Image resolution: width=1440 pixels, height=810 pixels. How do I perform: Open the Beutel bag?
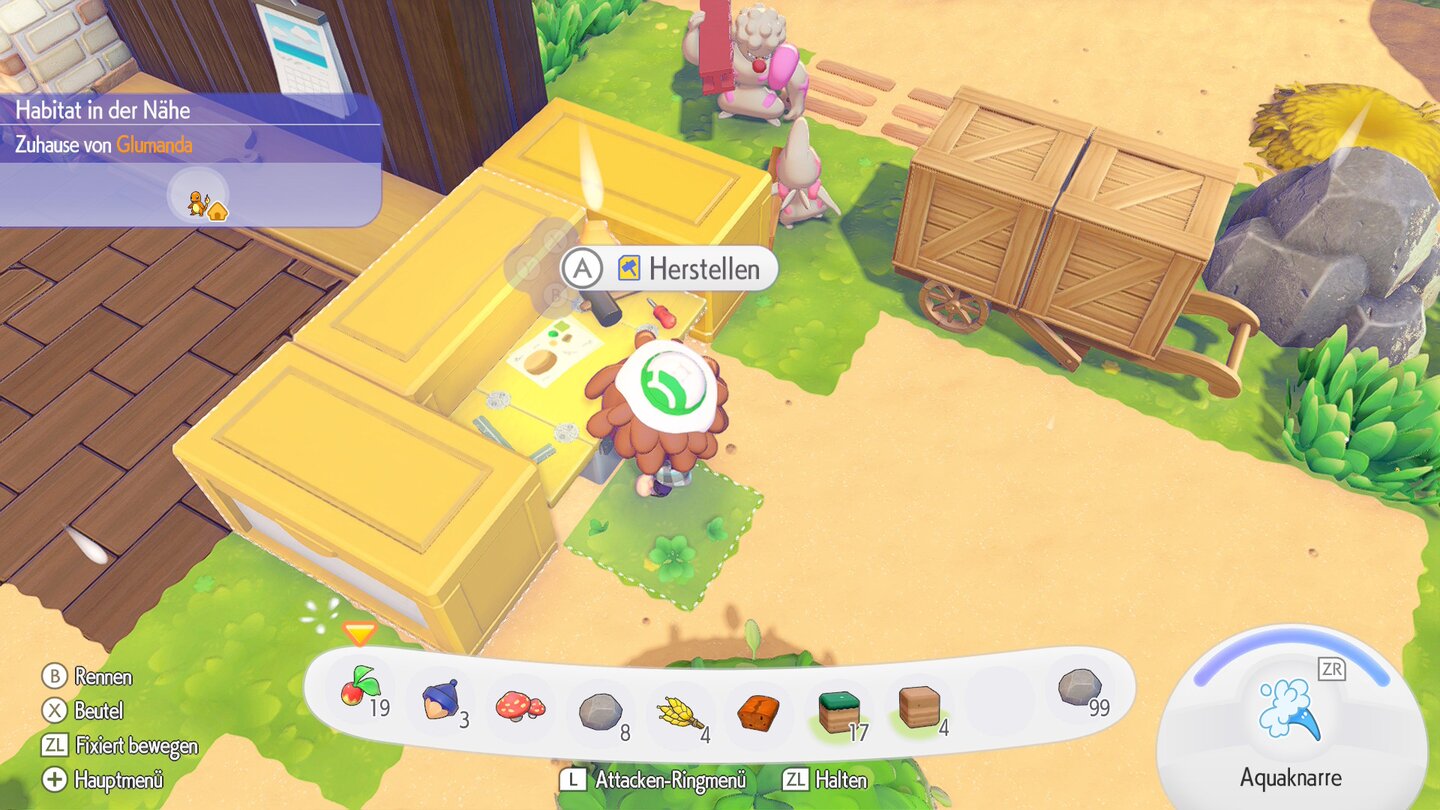pyautogui.click(x=84, y=711)
